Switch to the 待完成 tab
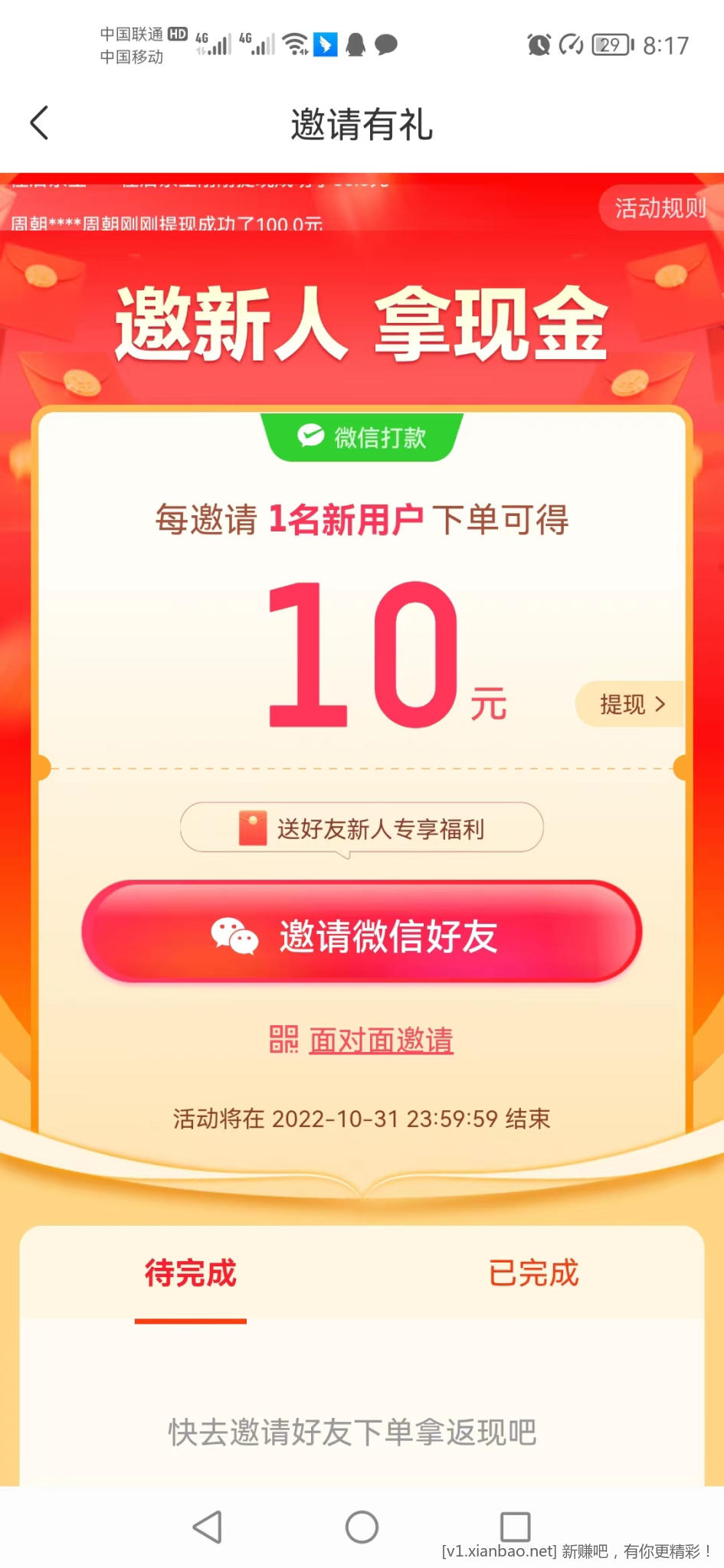Viewport: 724px width, 1568px height. 191,1273
